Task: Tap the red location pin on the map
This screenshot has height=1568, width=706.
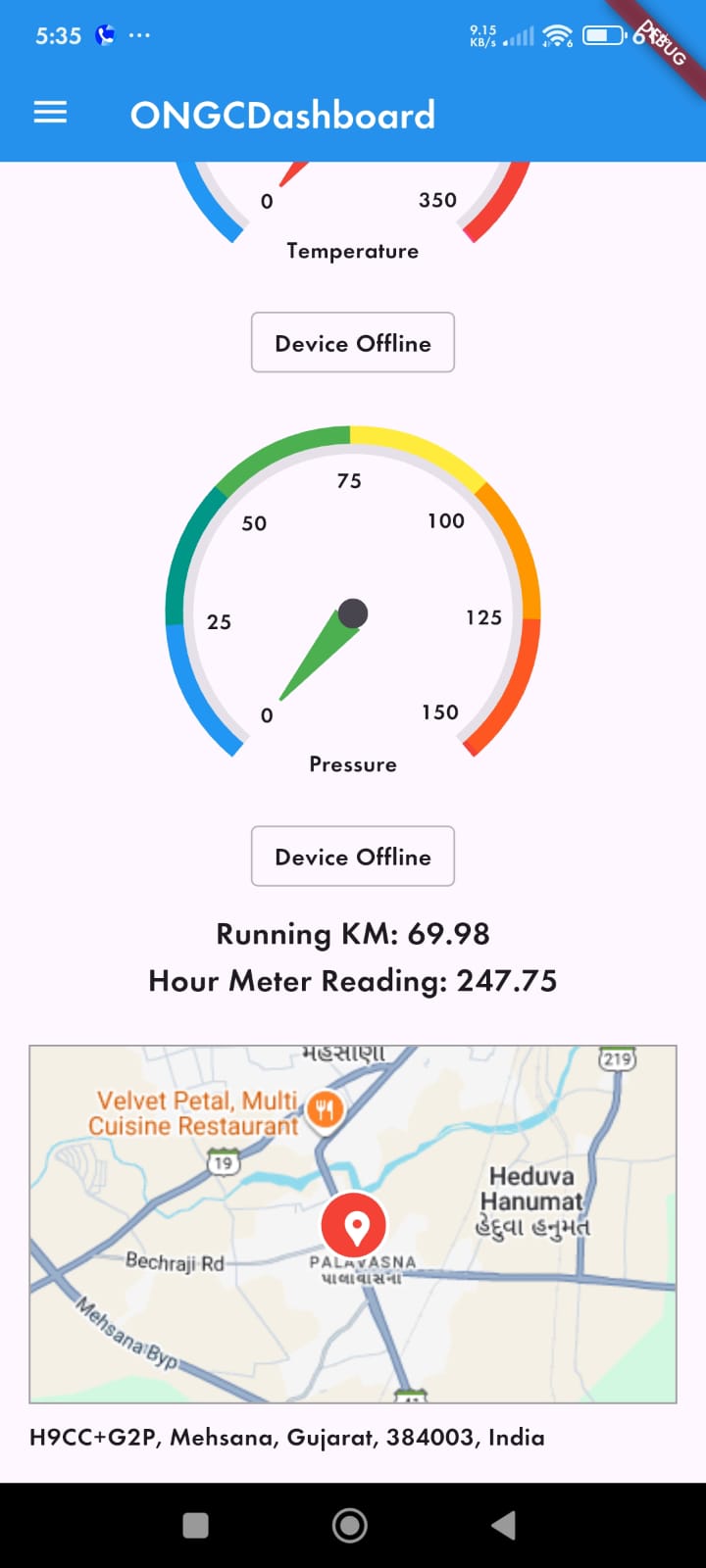Action: [354, 1225]
